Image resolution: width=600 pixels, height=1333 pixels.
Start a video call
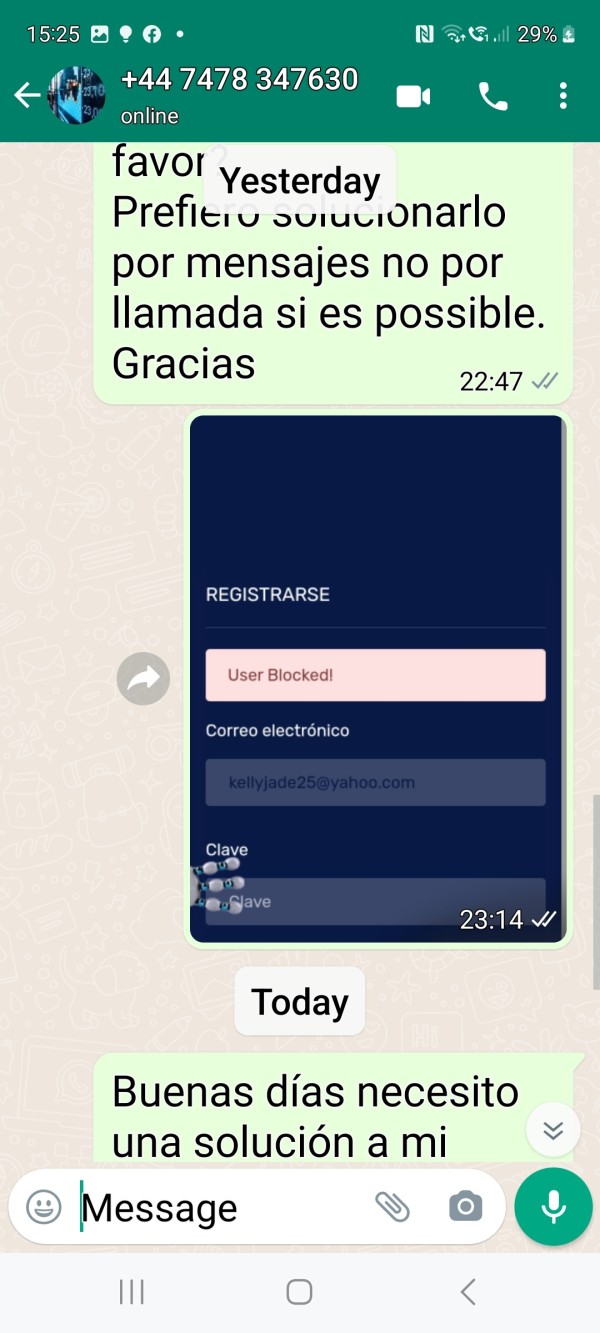(414, 96)
